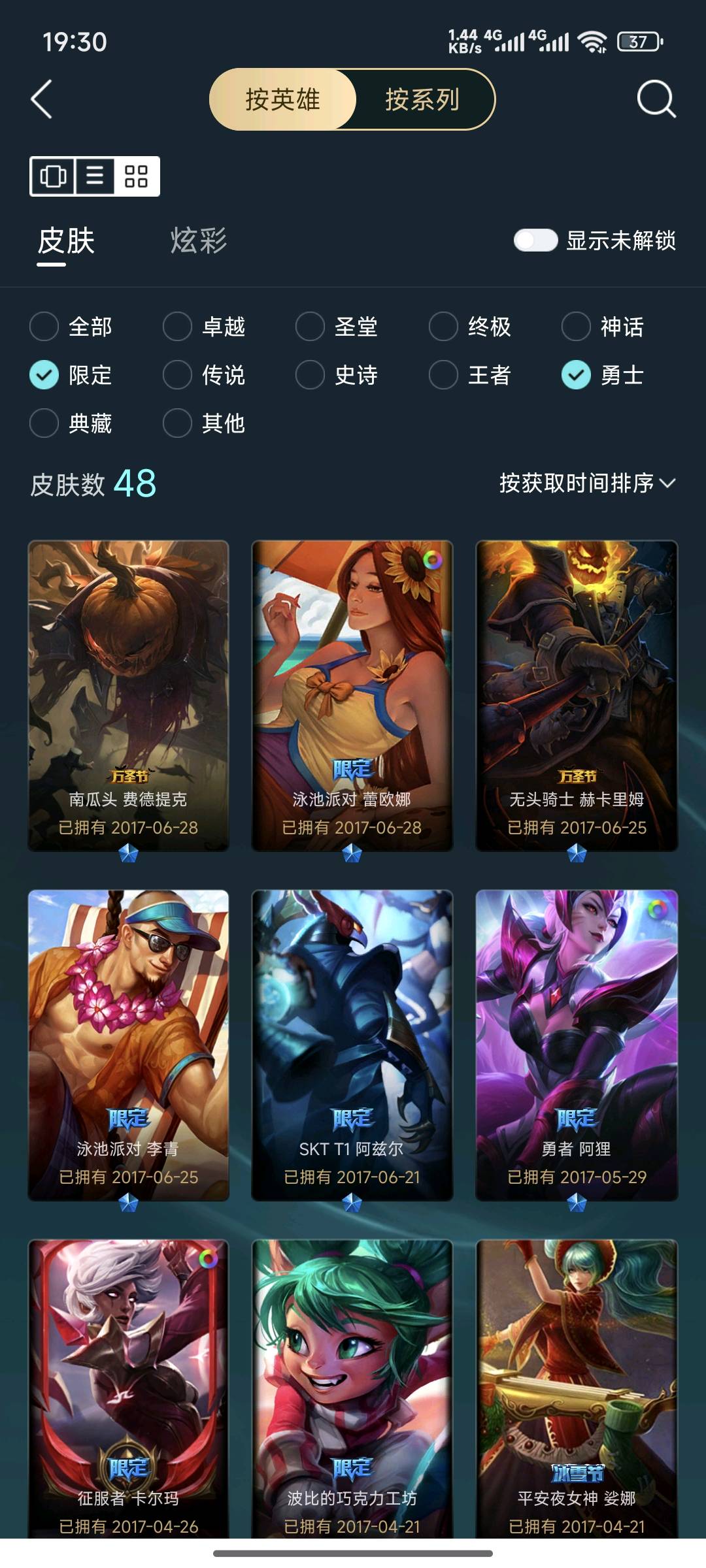Screen dimensions: 706x1568
Task: Open the SKT T1 阿兹尔 skin card
Action: [352, 1045]
